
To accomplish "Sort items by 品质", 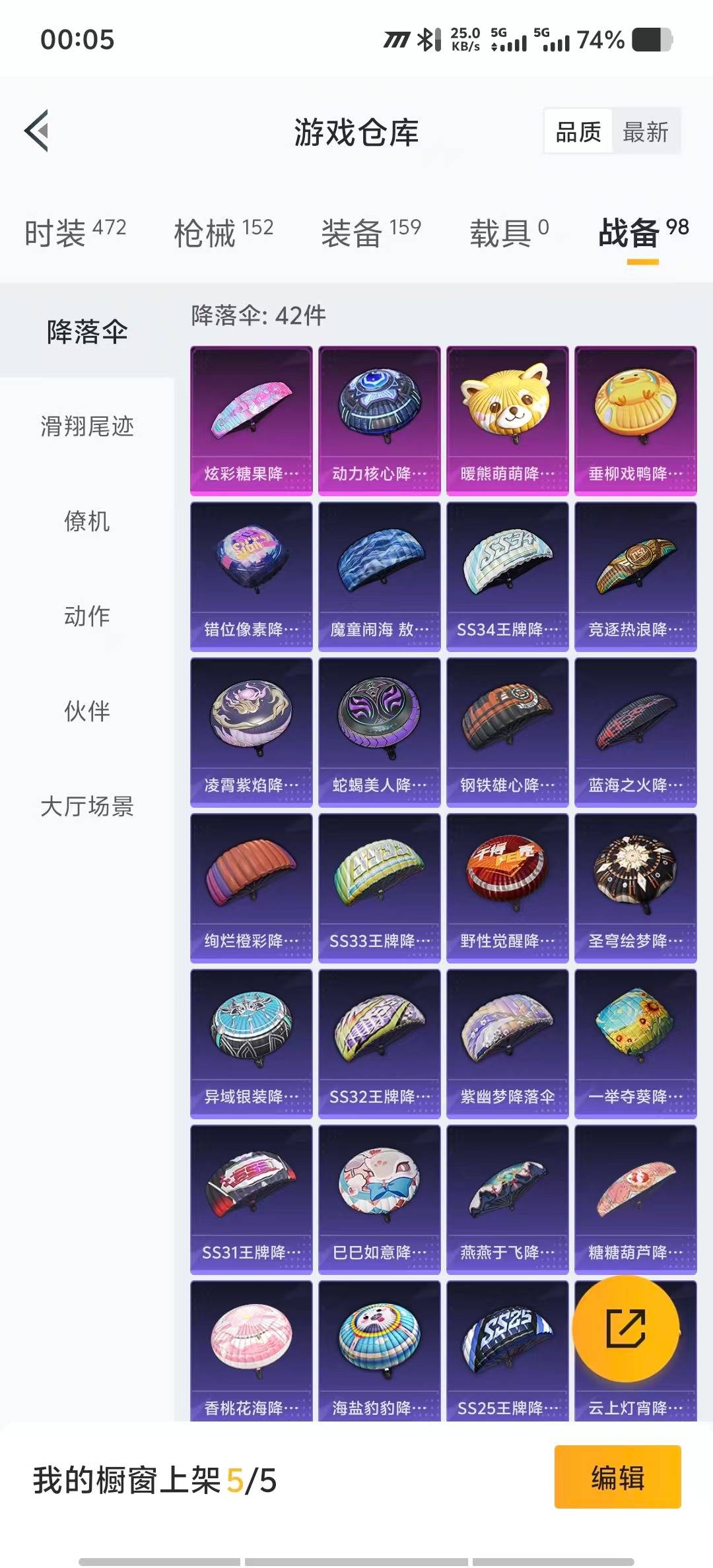I will (x=578, y=132).
